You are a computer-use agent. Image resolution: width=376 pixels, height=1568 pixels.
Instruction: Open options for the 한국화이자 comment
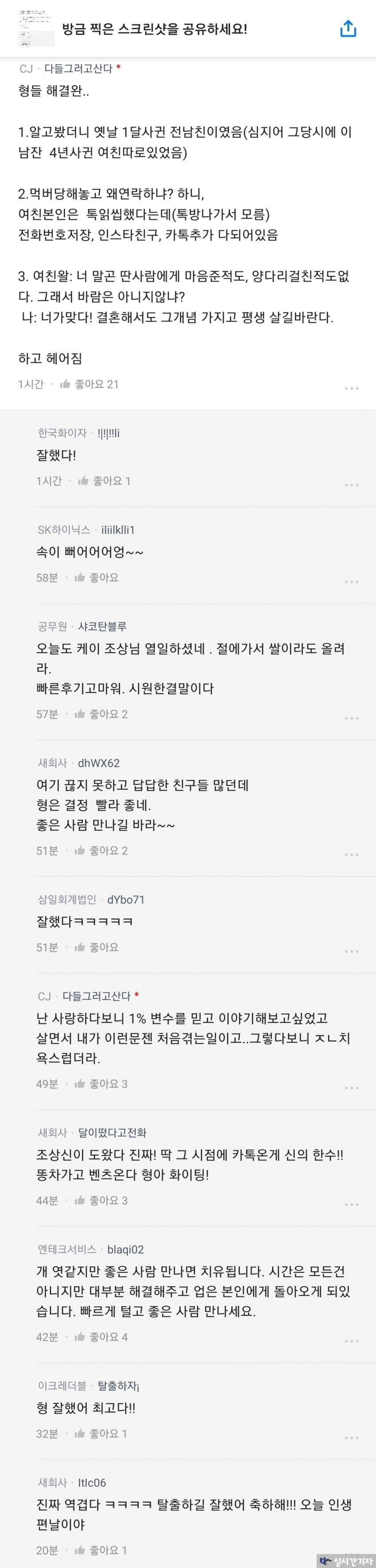(351, 485)
